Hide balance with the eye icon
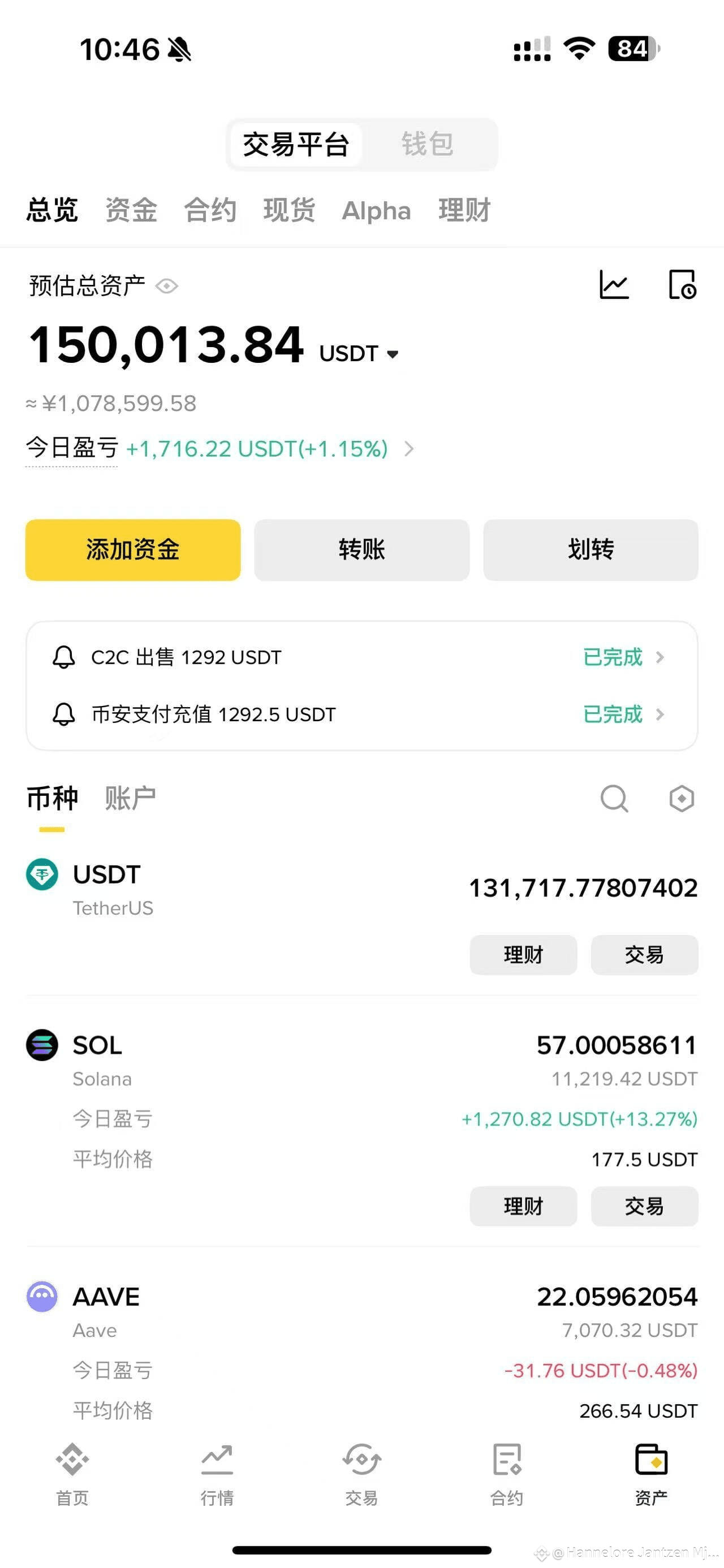The height and width of the screenshot is (1568, 724). (x=166, y=286)
